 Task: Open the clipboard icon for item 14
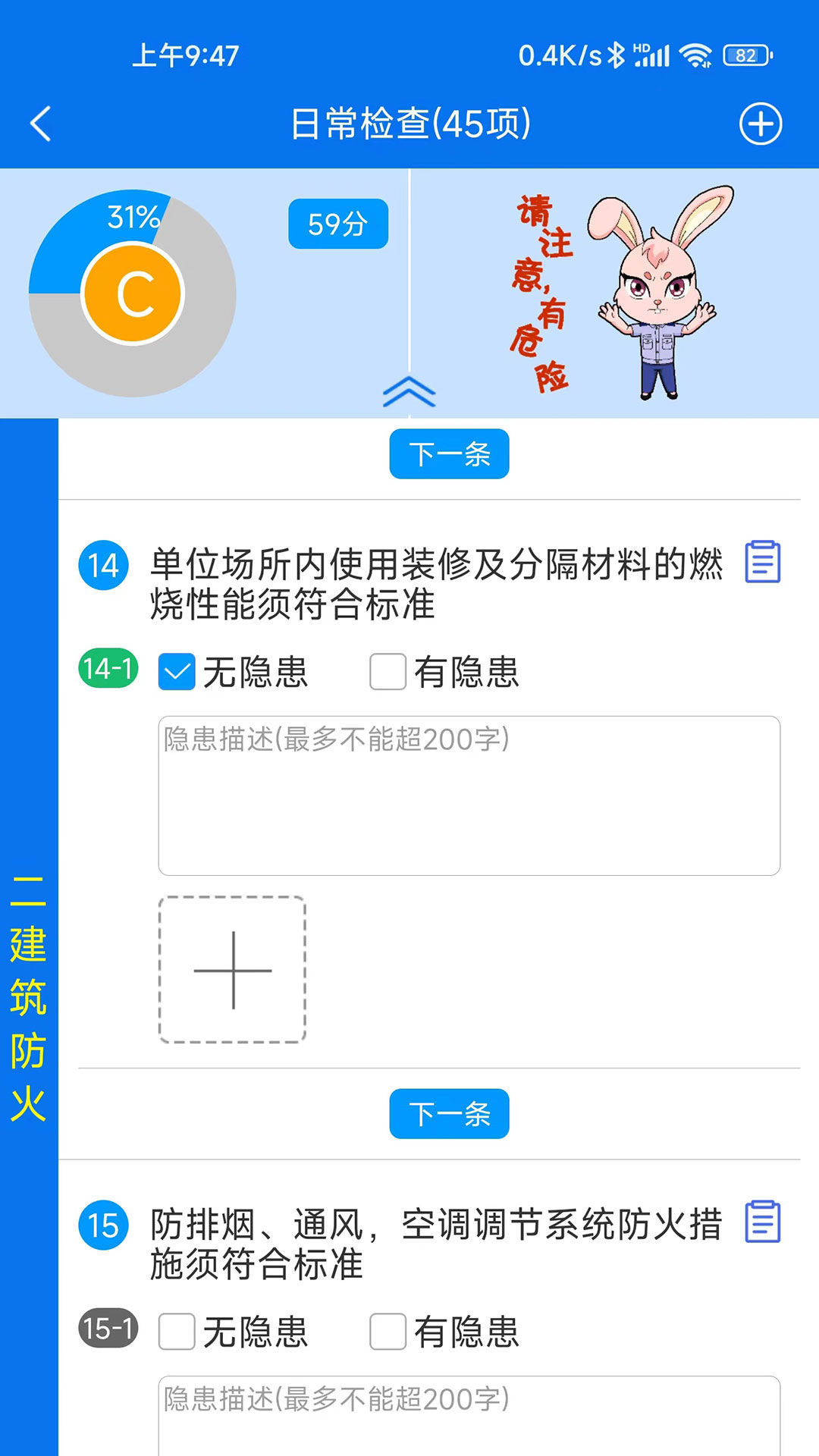pos(762,562)
